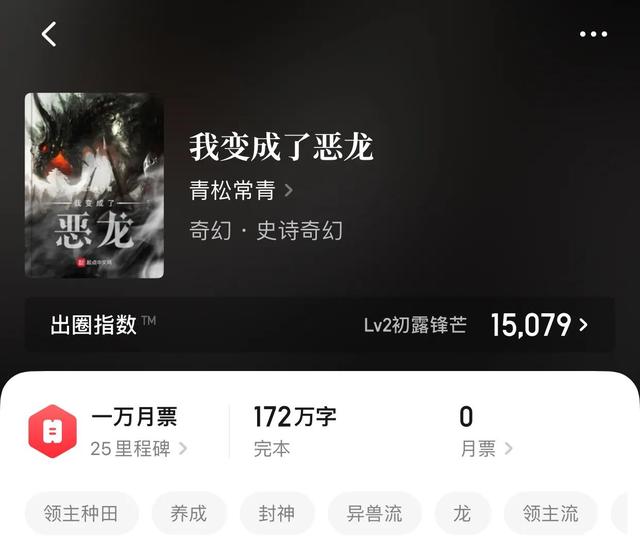Select the 领主种田 tag
Viewport: 640px width, 555px height.
click(81, 514)
